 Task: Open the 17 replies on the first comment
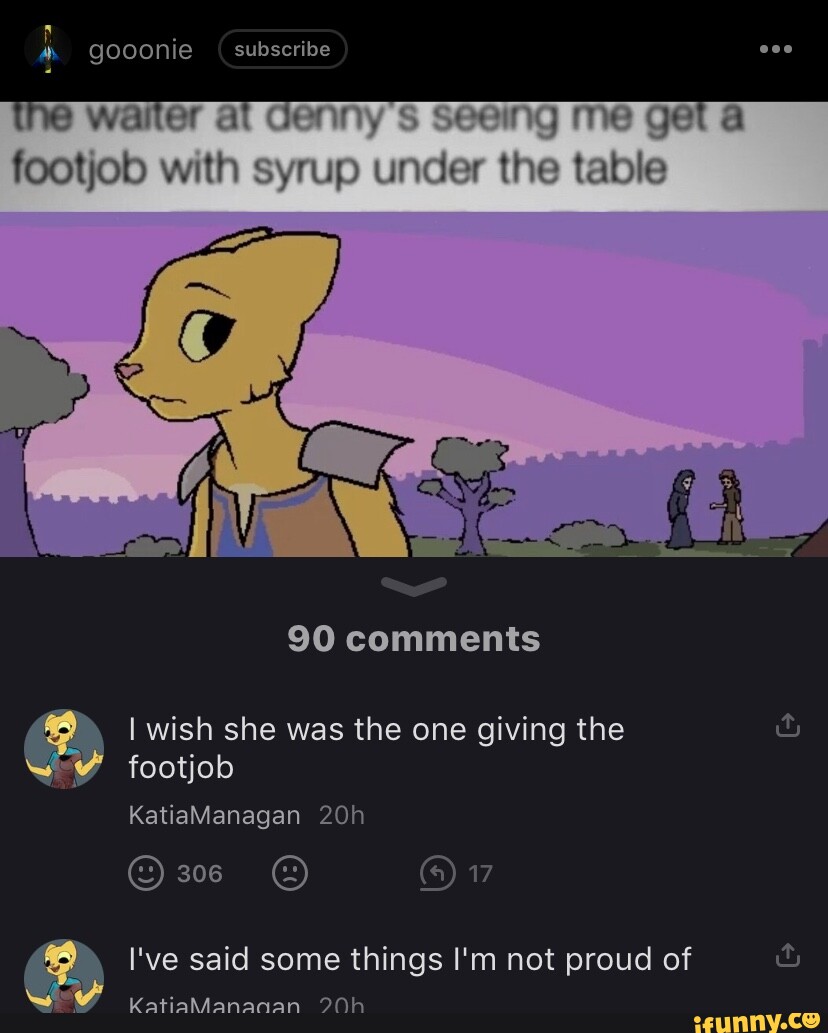[438, 874]
